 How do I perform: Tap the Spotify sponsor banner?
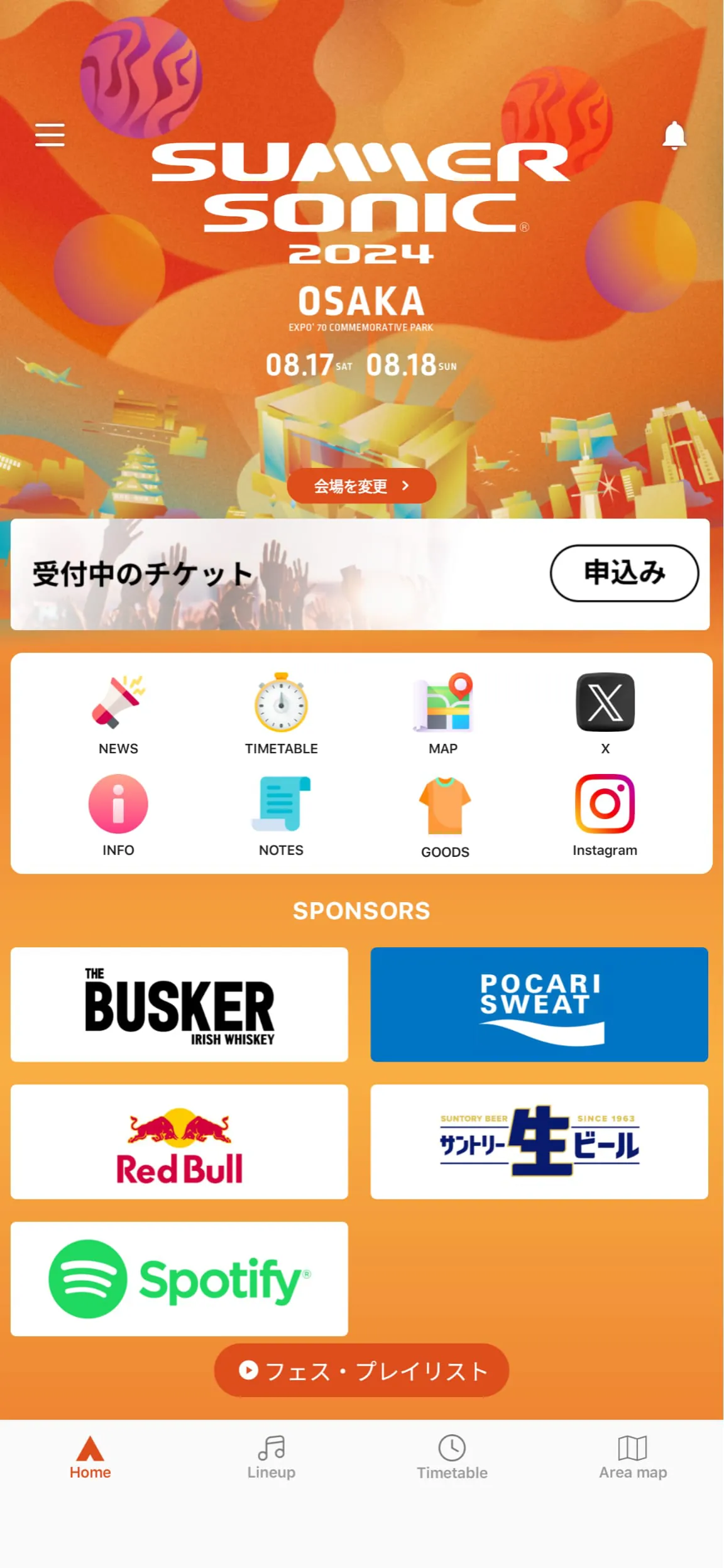pos(178,1278)
